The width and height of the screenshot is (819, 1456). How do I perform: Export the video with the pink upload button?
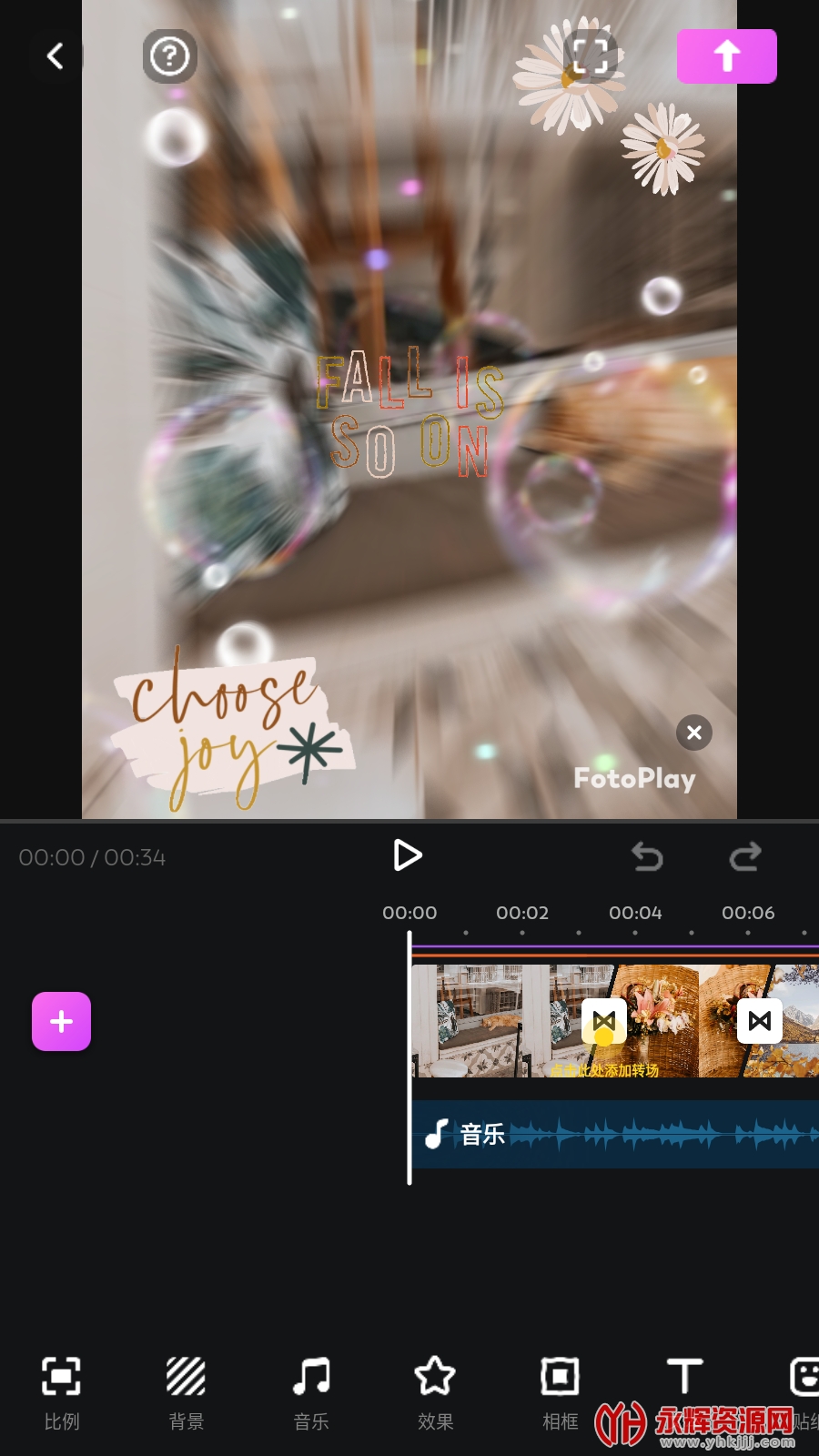[726, 56]
